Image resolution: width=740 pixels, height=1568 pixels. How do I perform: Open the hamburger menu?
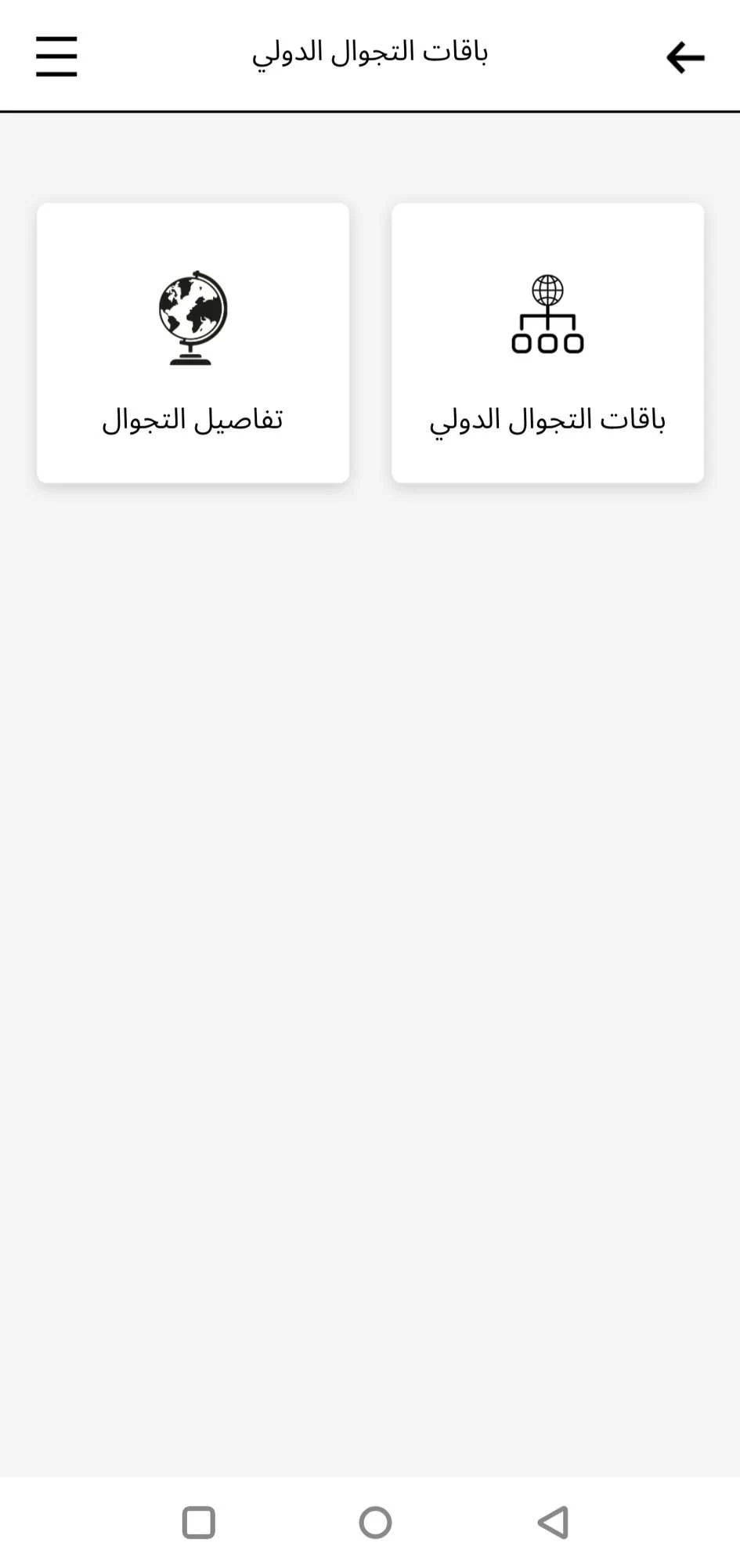coord(56,56)
